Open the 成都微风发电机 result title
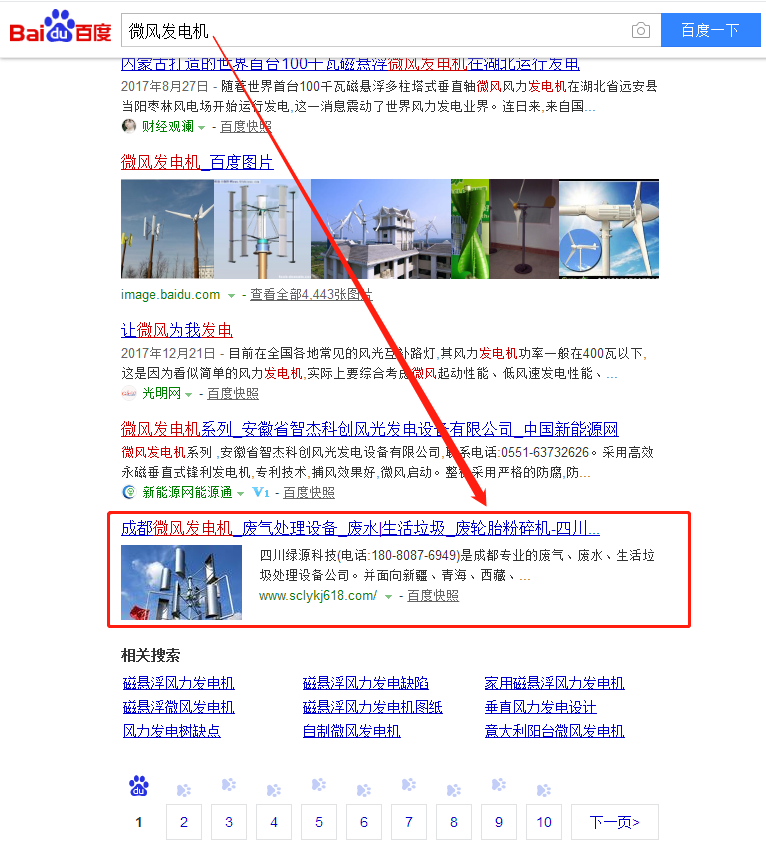The width and height of the screenshot is (766, 866). [x=360, y=528]
